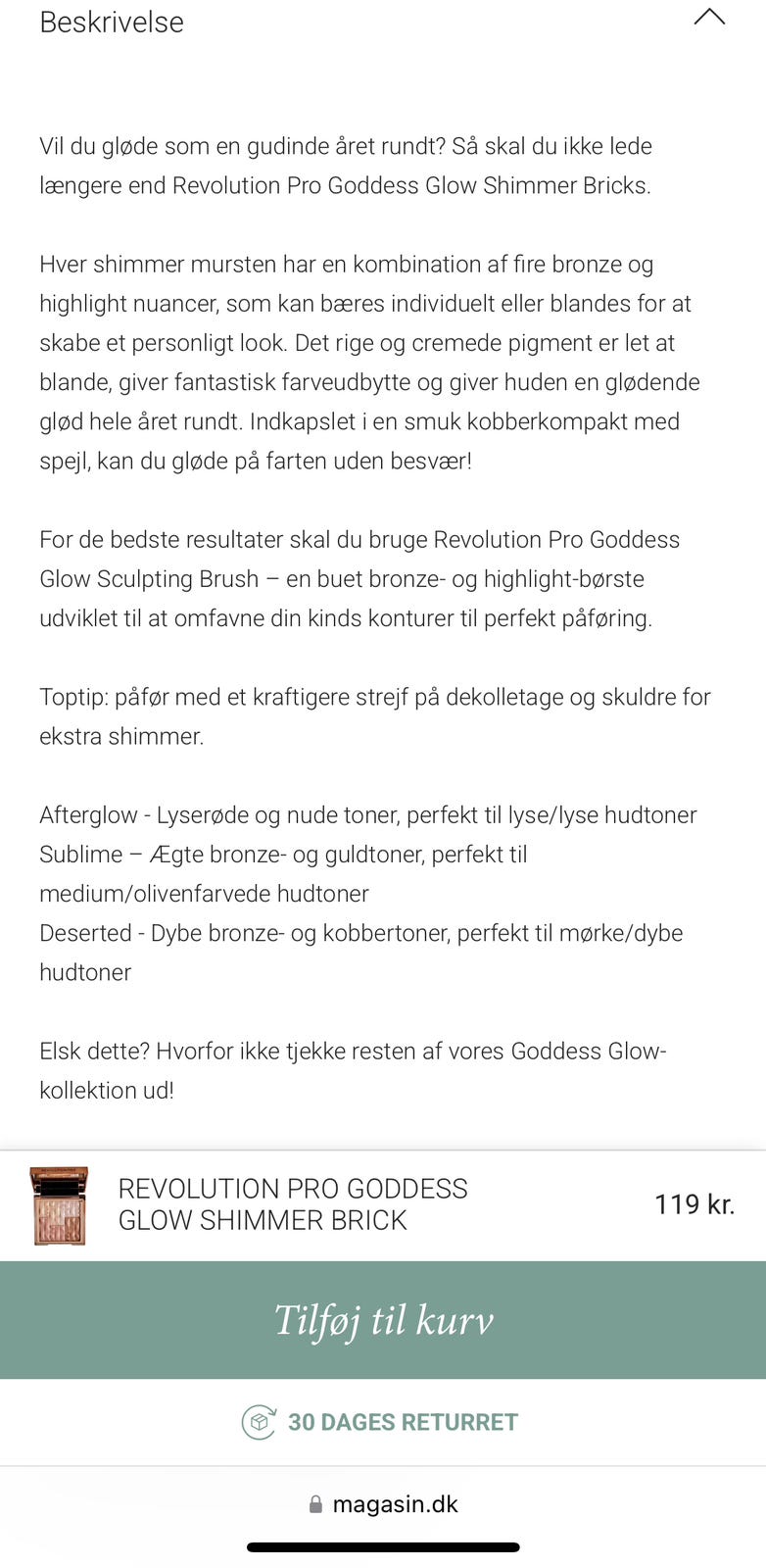
Task: Click the padlock icon beside magasin.dk
Action: [x=316, y=1502]
